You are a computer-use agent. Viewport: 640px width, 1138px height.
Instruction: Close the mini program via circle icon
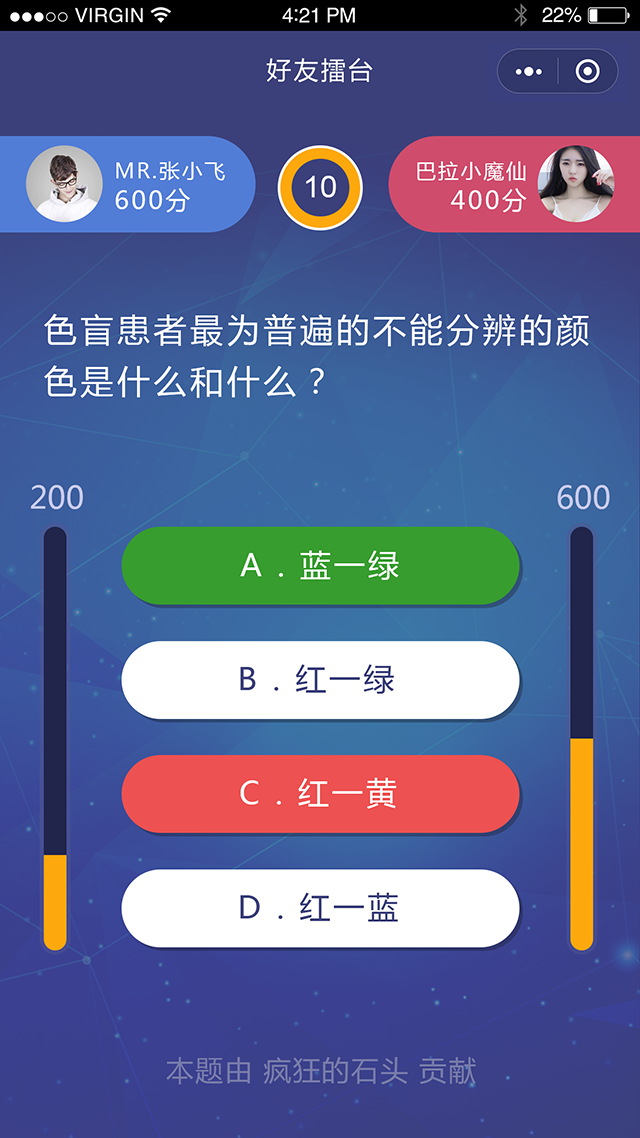[587, 72]
